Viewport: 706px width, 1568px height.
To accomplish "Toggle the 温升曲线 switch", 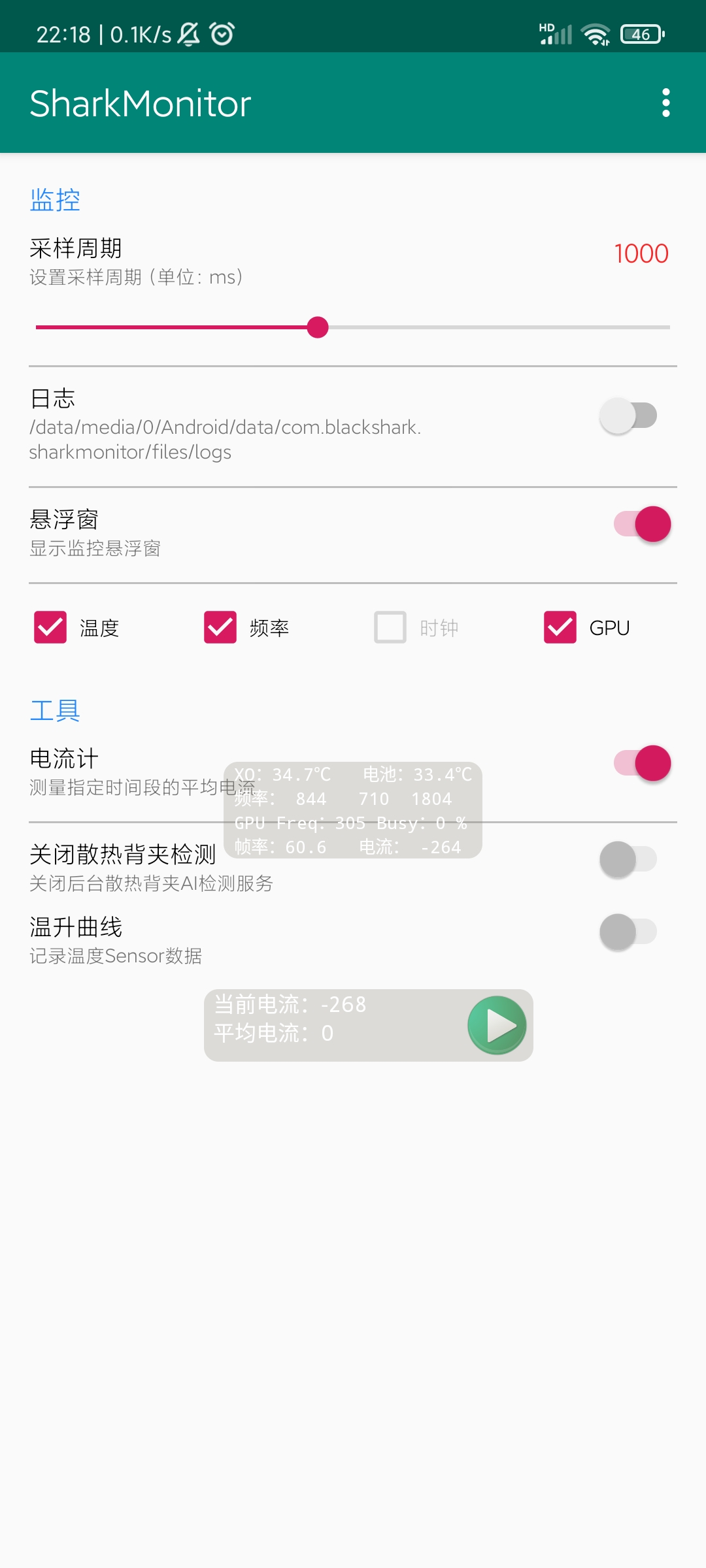I will pyautogui.click(x=628, y=932).
